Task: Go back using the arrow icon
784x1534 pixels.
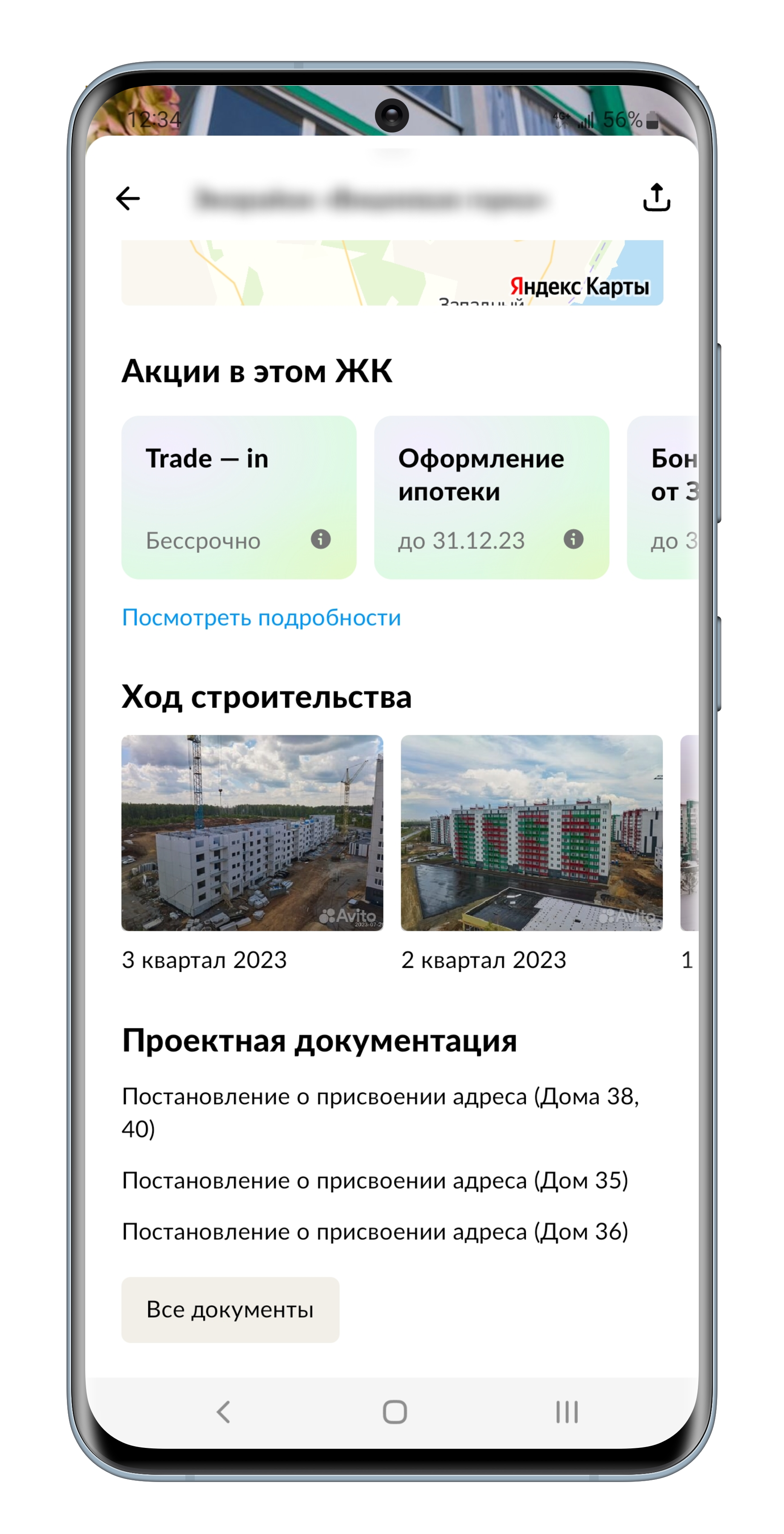Action: coord(127,198)
